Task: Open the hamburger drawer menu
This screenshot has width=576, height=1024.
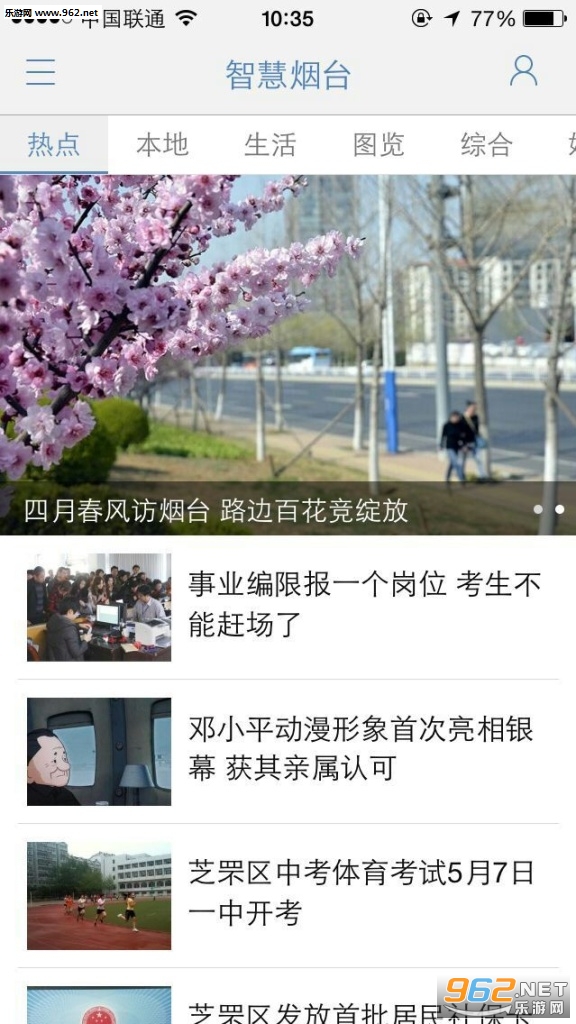Action: 40,72
